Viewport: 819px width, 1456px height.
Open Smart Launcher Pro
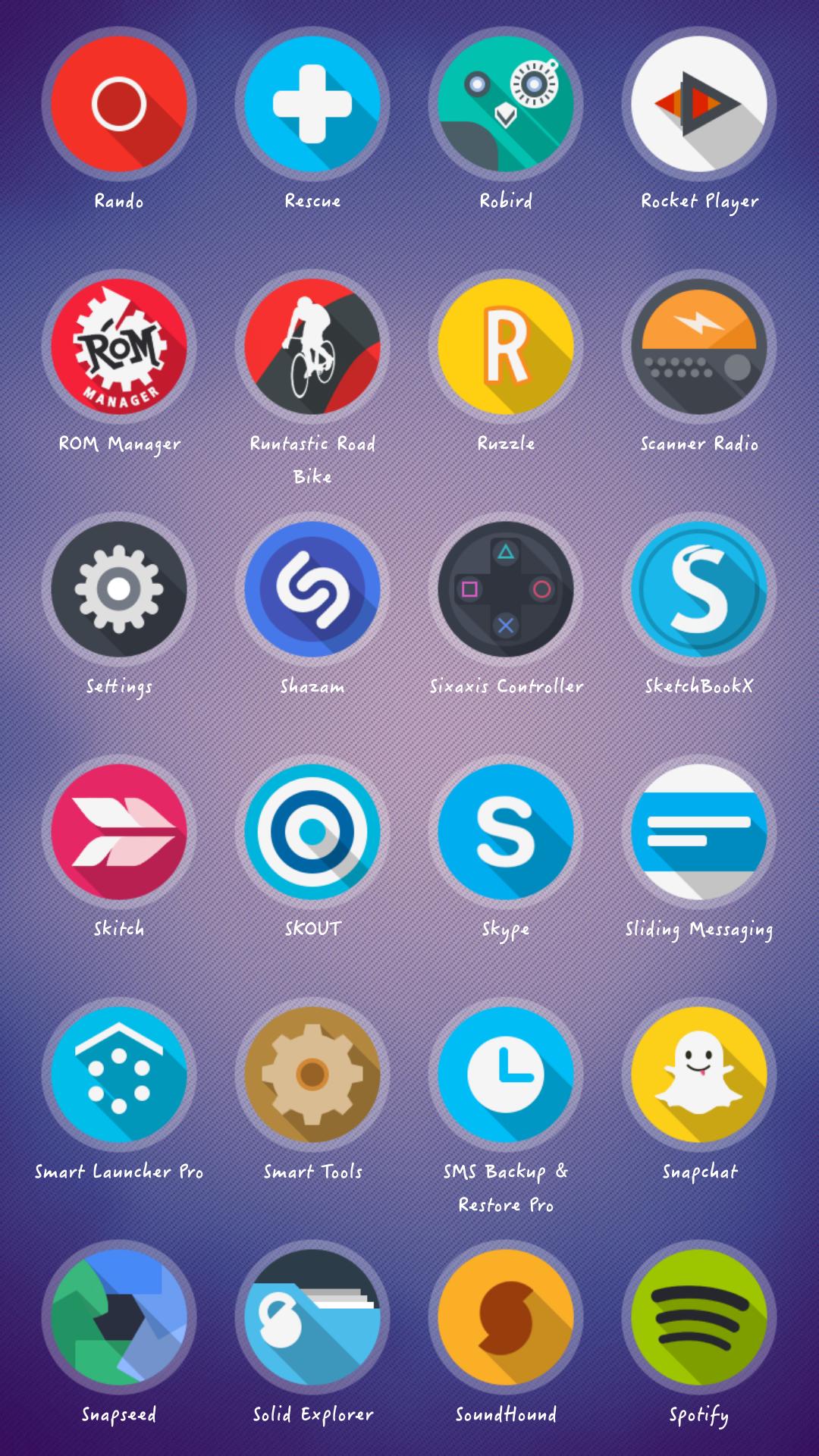click(x=119, y=1074)
